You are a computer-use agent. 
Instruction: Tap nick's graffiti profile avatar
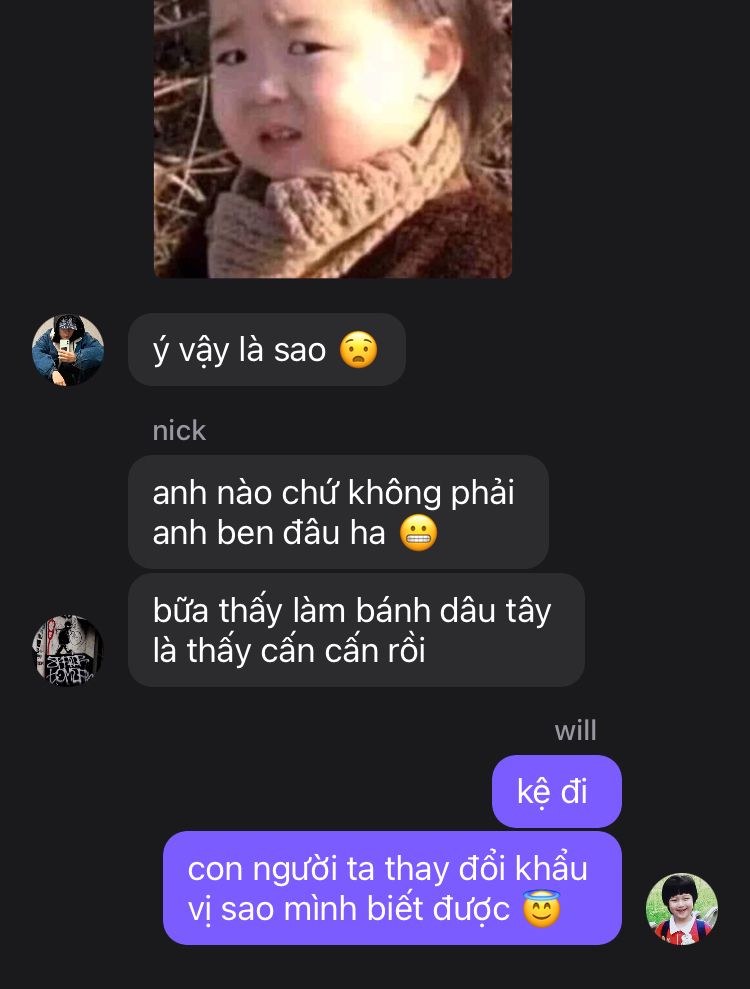67,650
